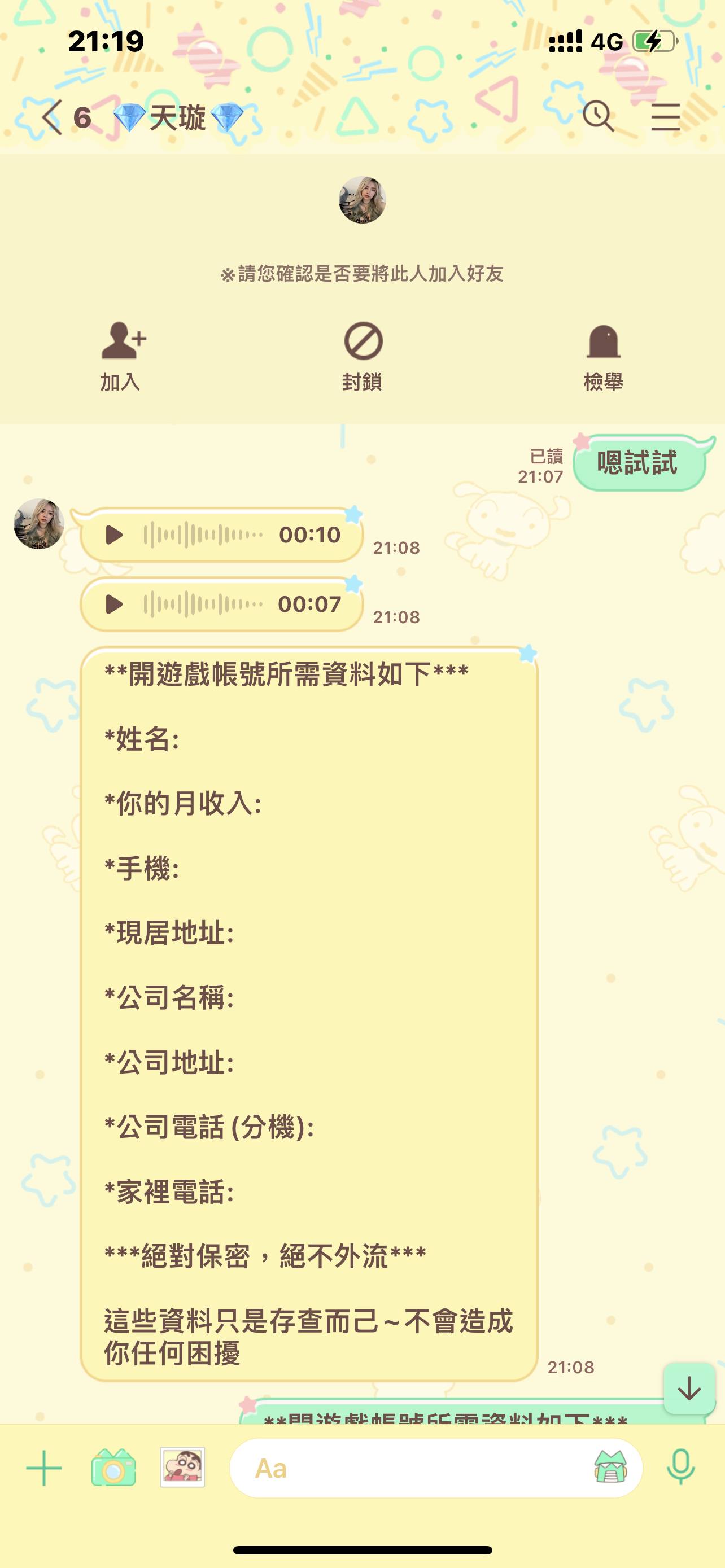Report this user (檢舉)
This screenshot has width=725, height=1568.
(602, 356)
